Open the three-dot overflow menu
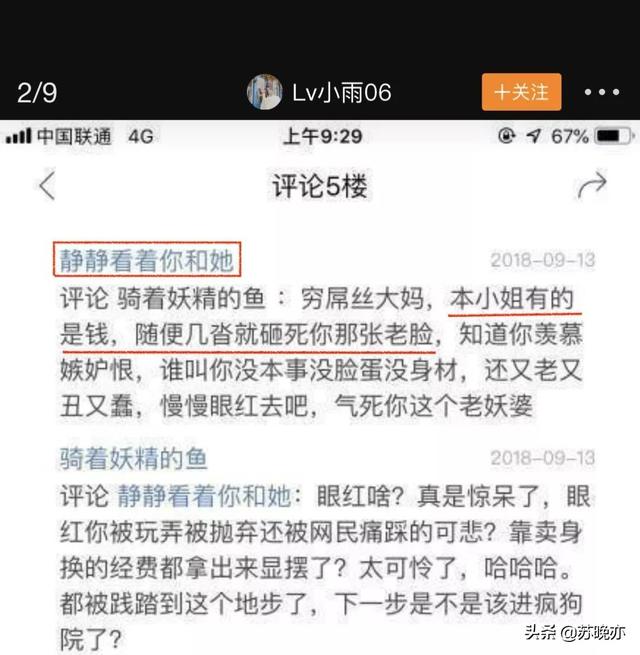This screenshot has height=655, width=640. pos(602,92)
